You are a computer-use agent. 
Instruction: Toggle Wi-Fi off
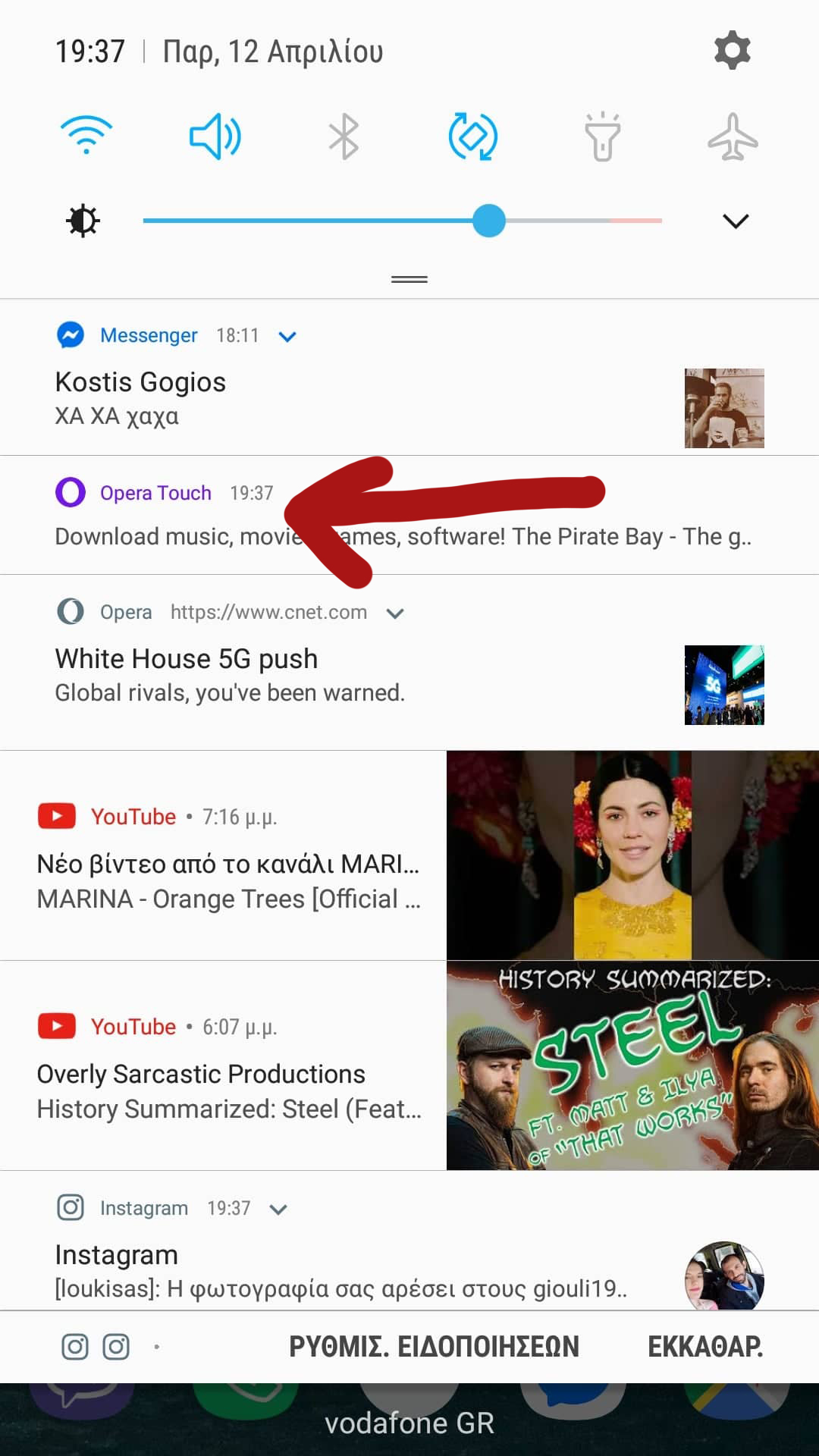[x=86, y=136]
